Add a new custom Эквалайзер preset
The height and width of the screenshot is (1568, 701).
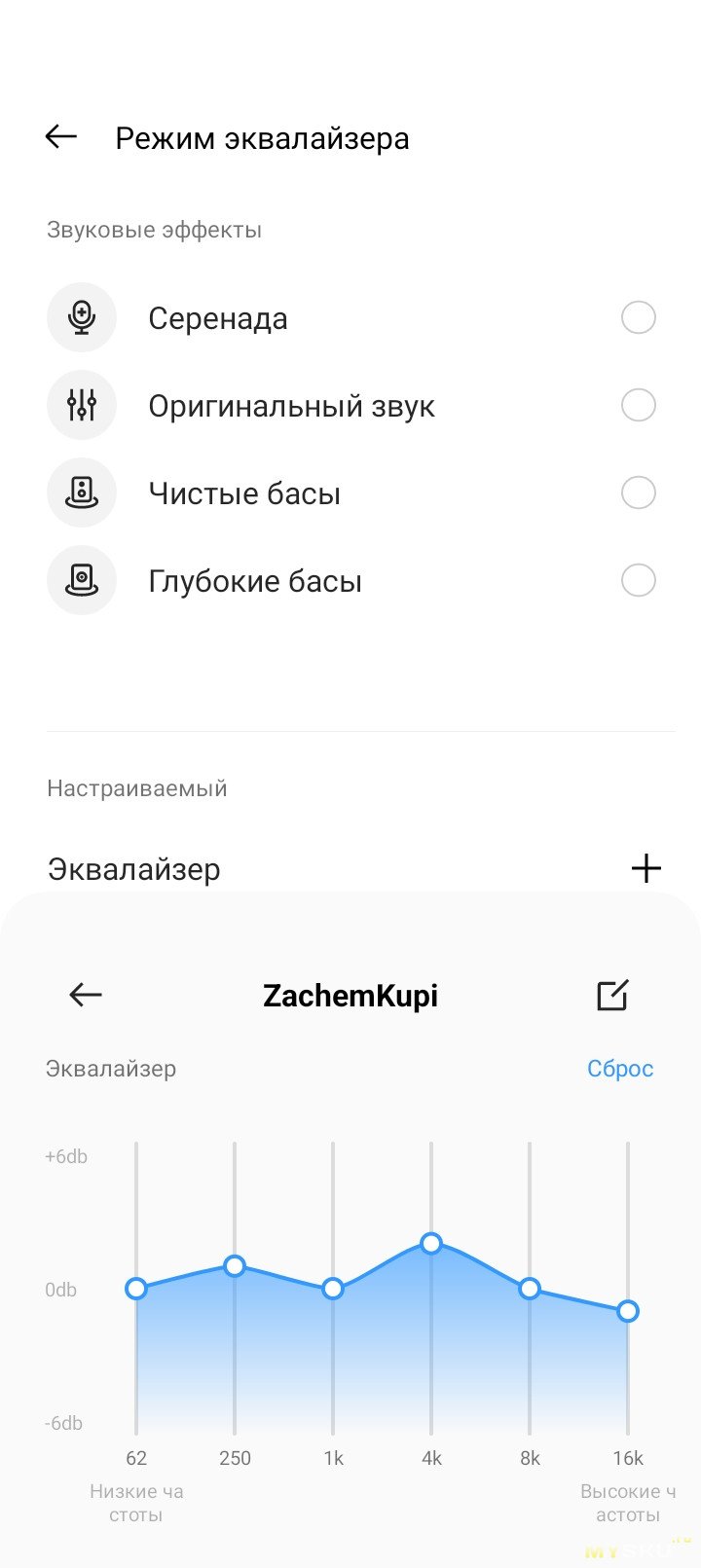(646, 868)
